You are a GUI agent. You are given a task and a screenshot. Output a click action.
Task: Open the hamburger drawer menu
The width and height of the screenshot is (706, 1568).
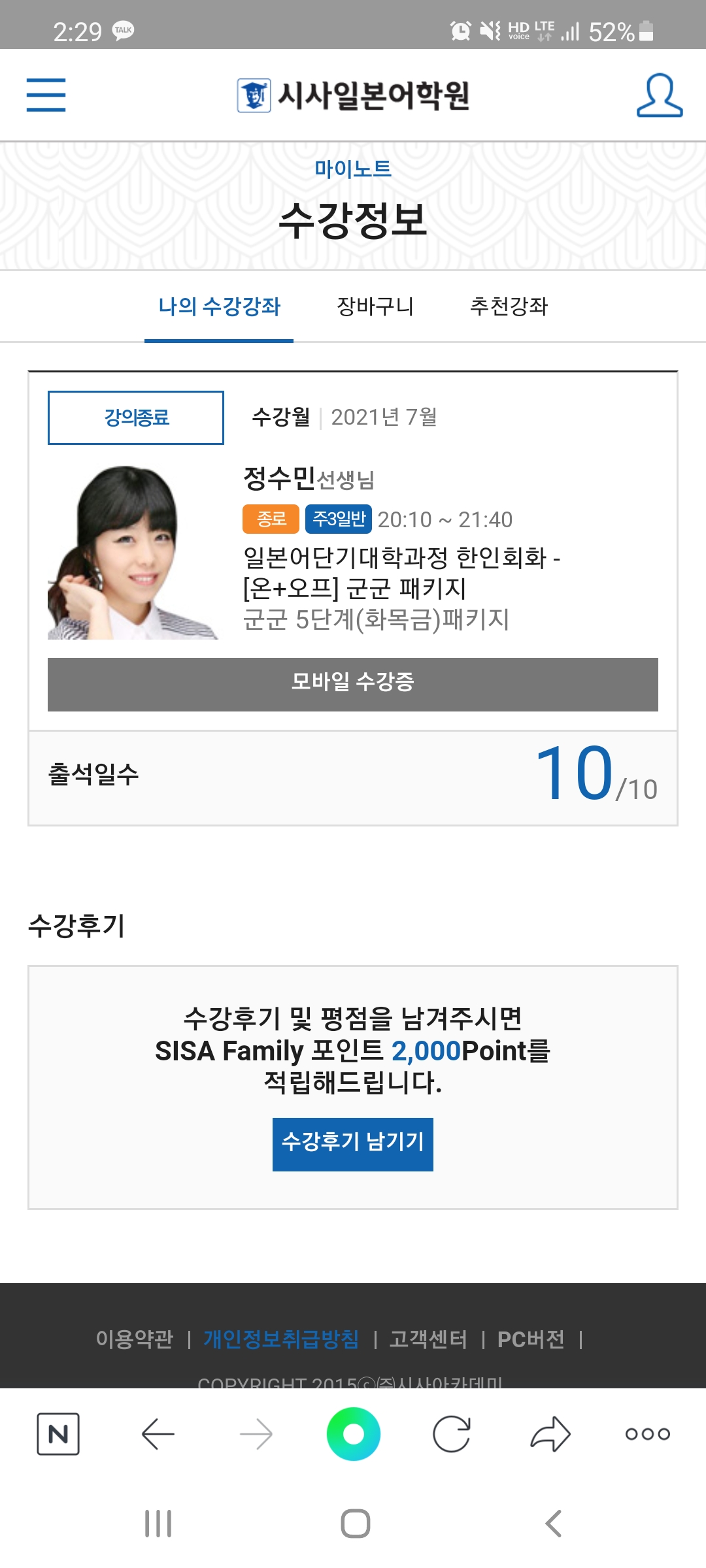tap(46, 95)
